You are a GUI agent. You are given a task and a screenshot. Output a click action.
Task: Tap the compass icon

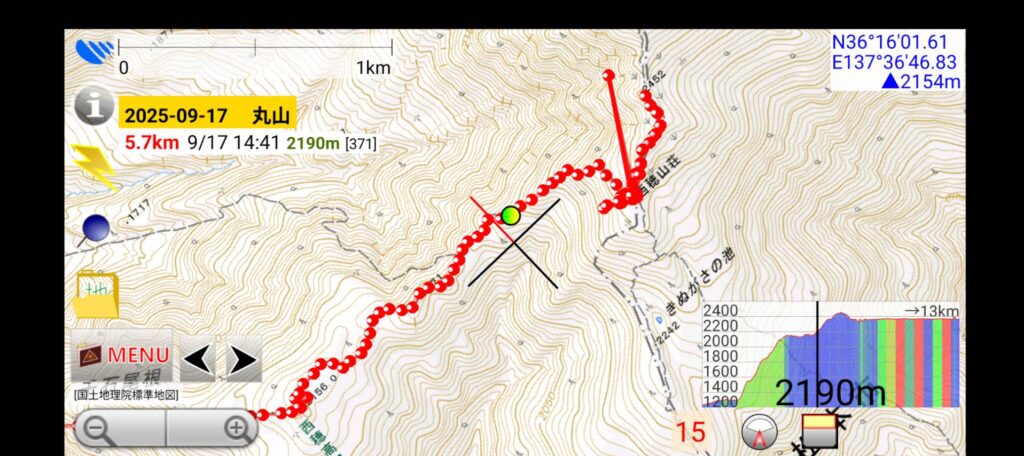pos(760,433)
